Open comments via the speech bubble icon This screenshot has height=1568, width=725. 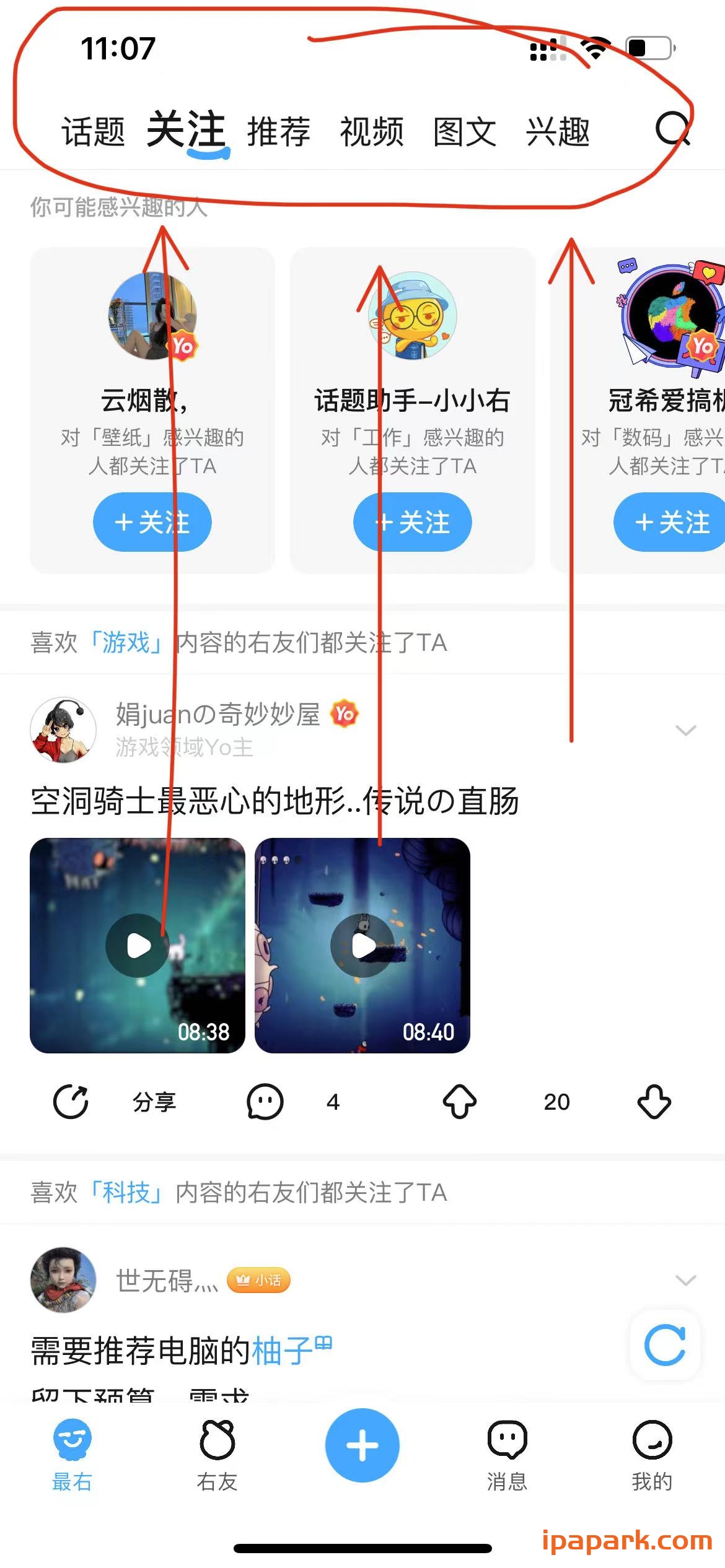point(265,1103)
